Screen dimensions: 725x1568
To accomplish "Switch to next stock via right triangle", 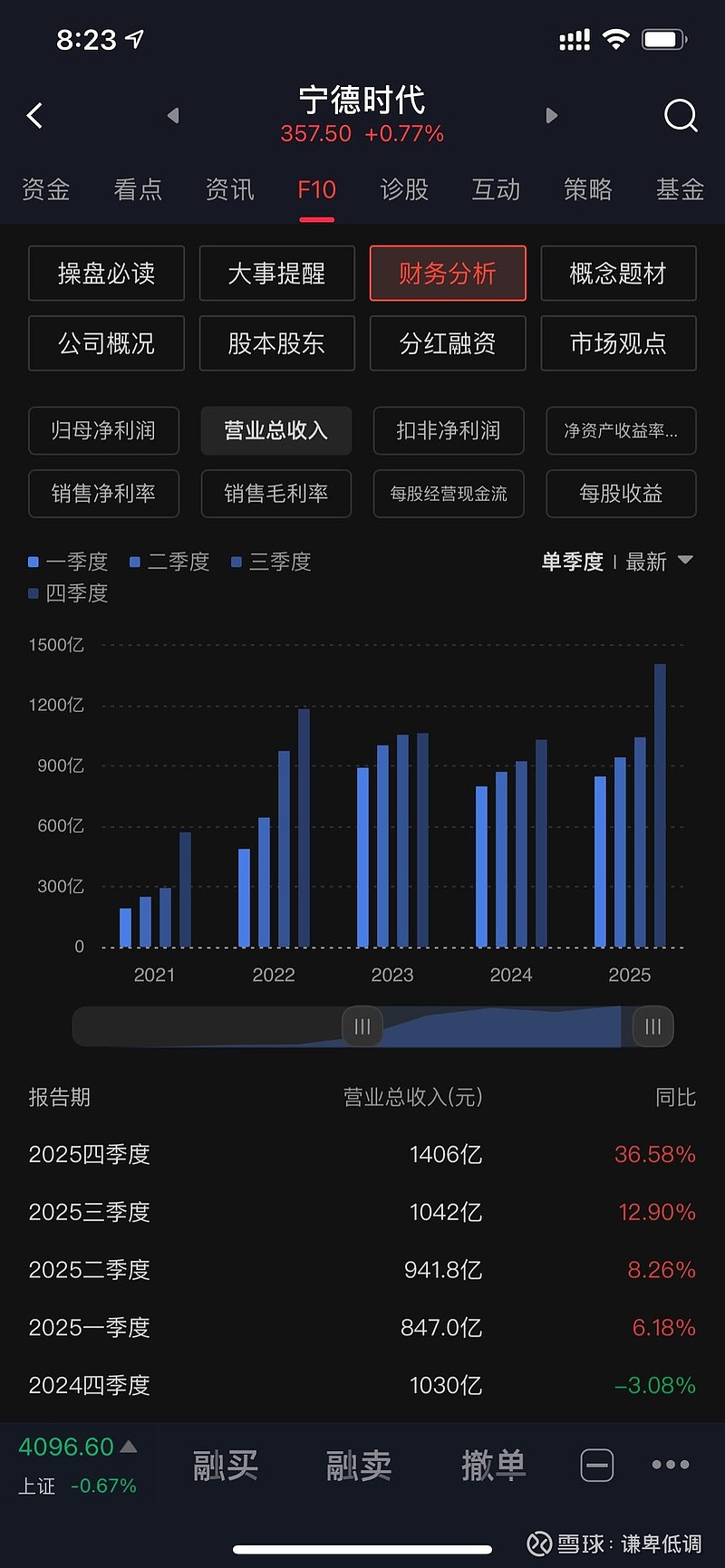I will coord(551,115).
